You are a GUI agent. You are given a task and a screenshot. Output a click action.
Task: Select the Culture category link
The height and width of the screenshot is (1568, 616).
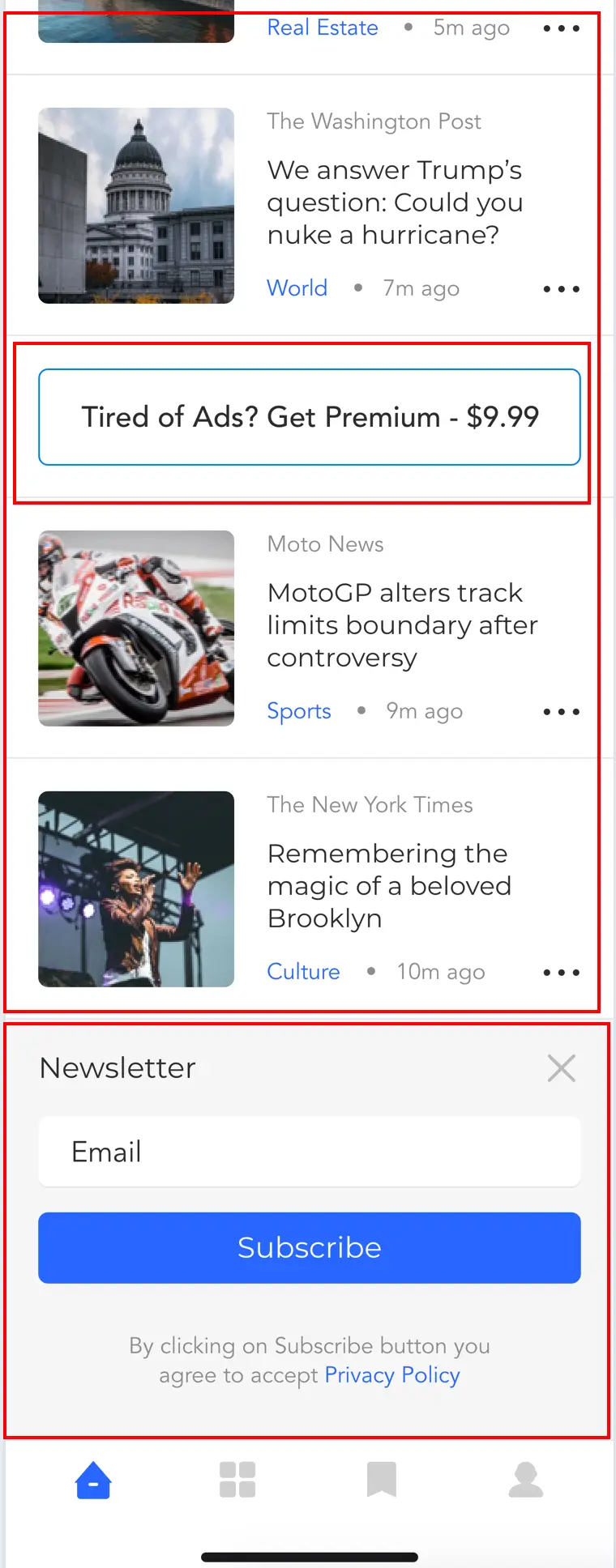pyautogui.click(x=304, y=972)
